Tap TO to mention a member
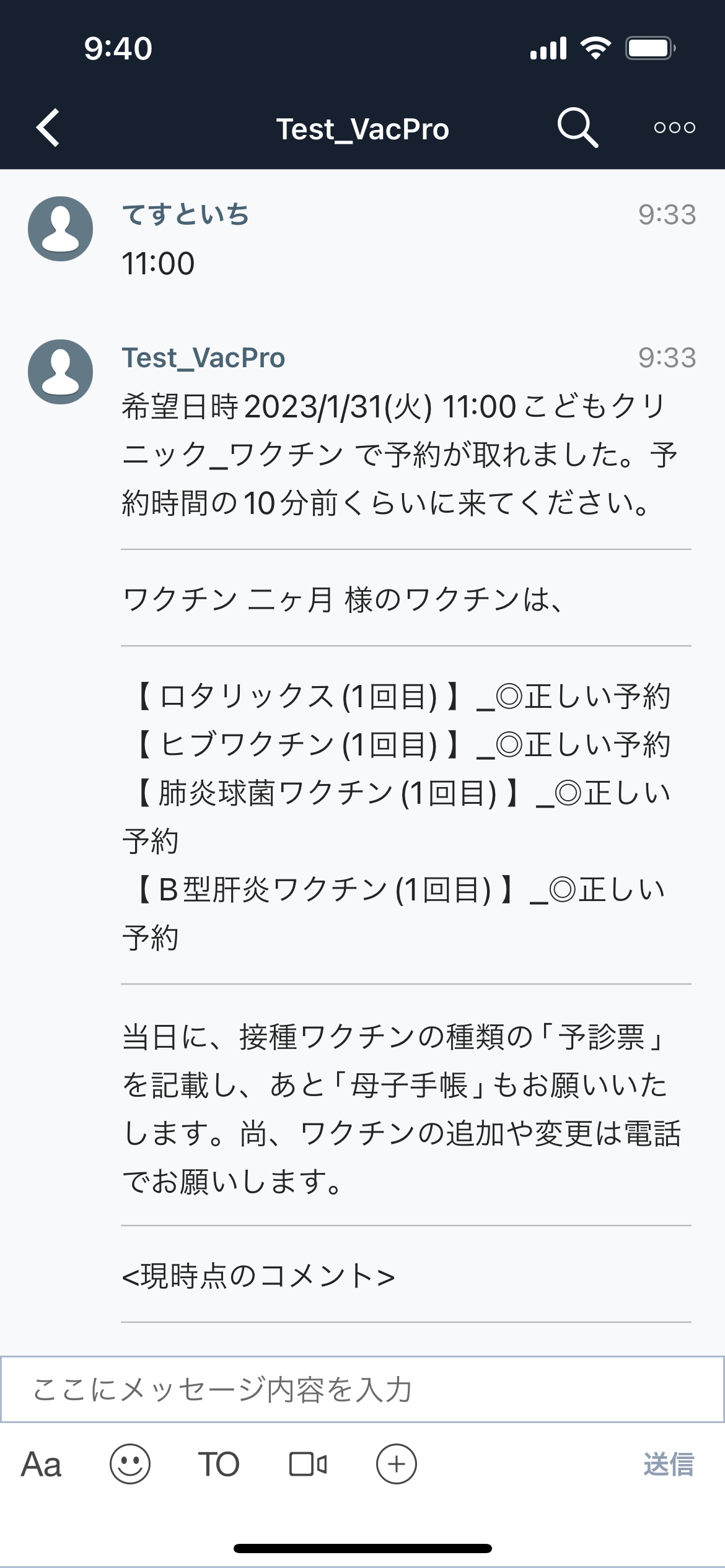Screen dimensions: 725x1568 point(218,1465)
